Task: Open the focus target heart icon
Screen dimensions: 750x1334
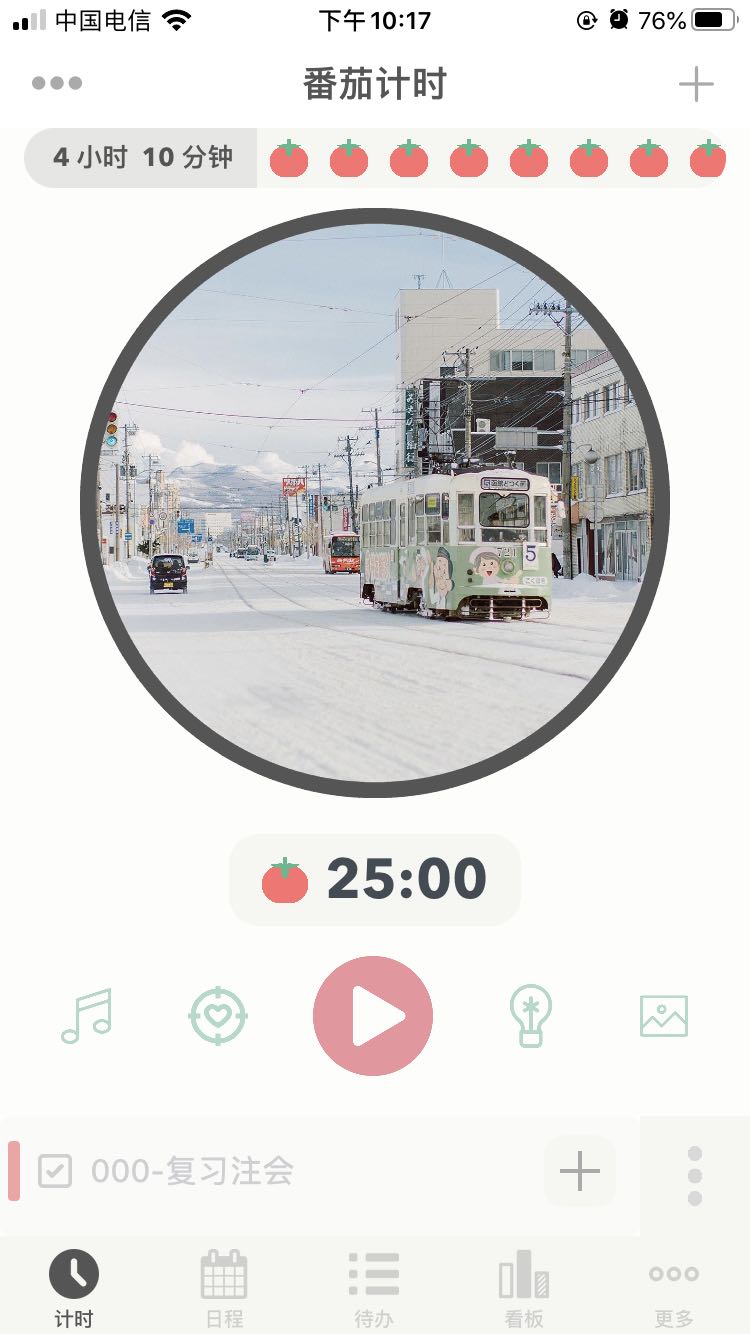Action: (x=218, y=1016)
